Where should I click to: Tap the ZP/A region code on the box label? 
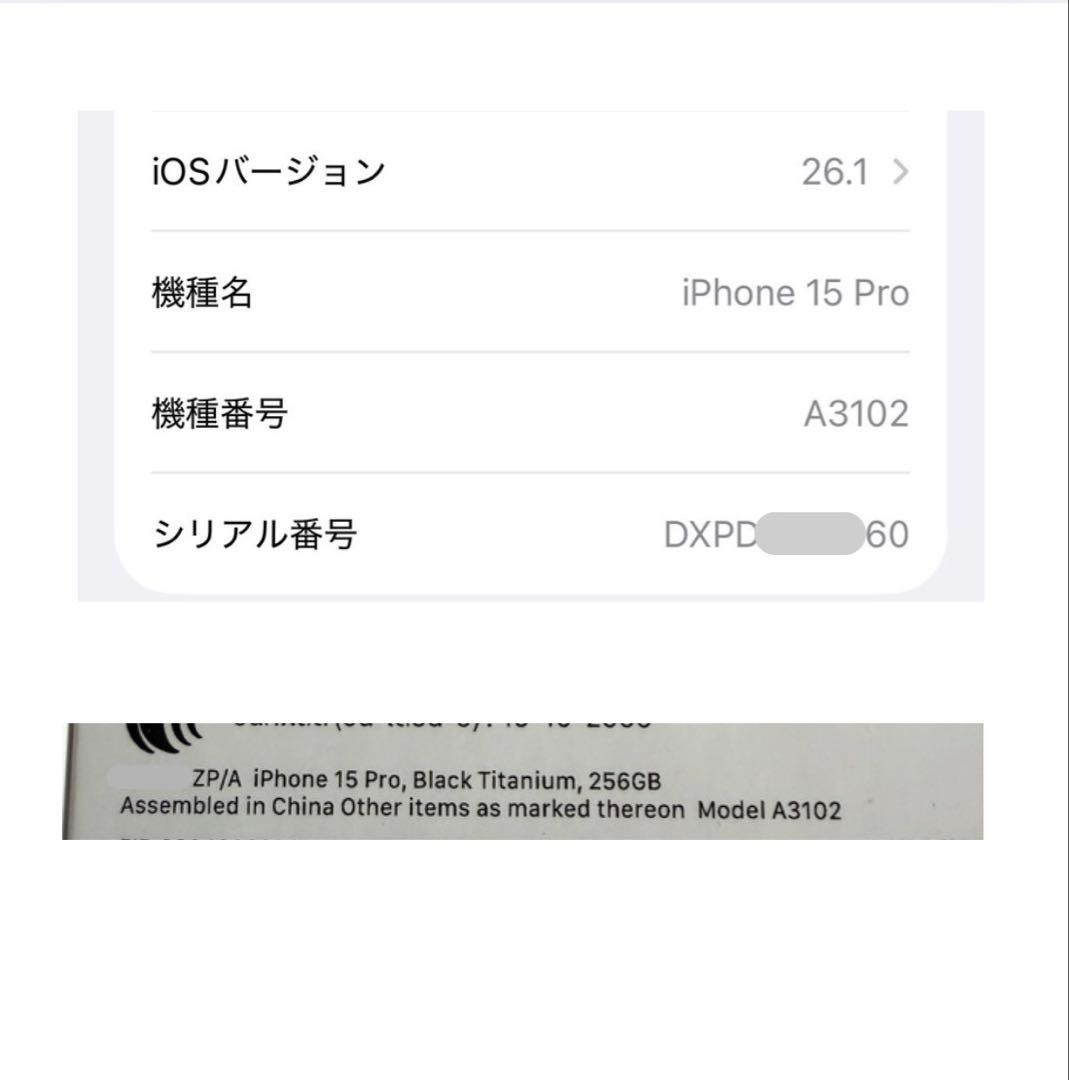[x=215, y=772]
